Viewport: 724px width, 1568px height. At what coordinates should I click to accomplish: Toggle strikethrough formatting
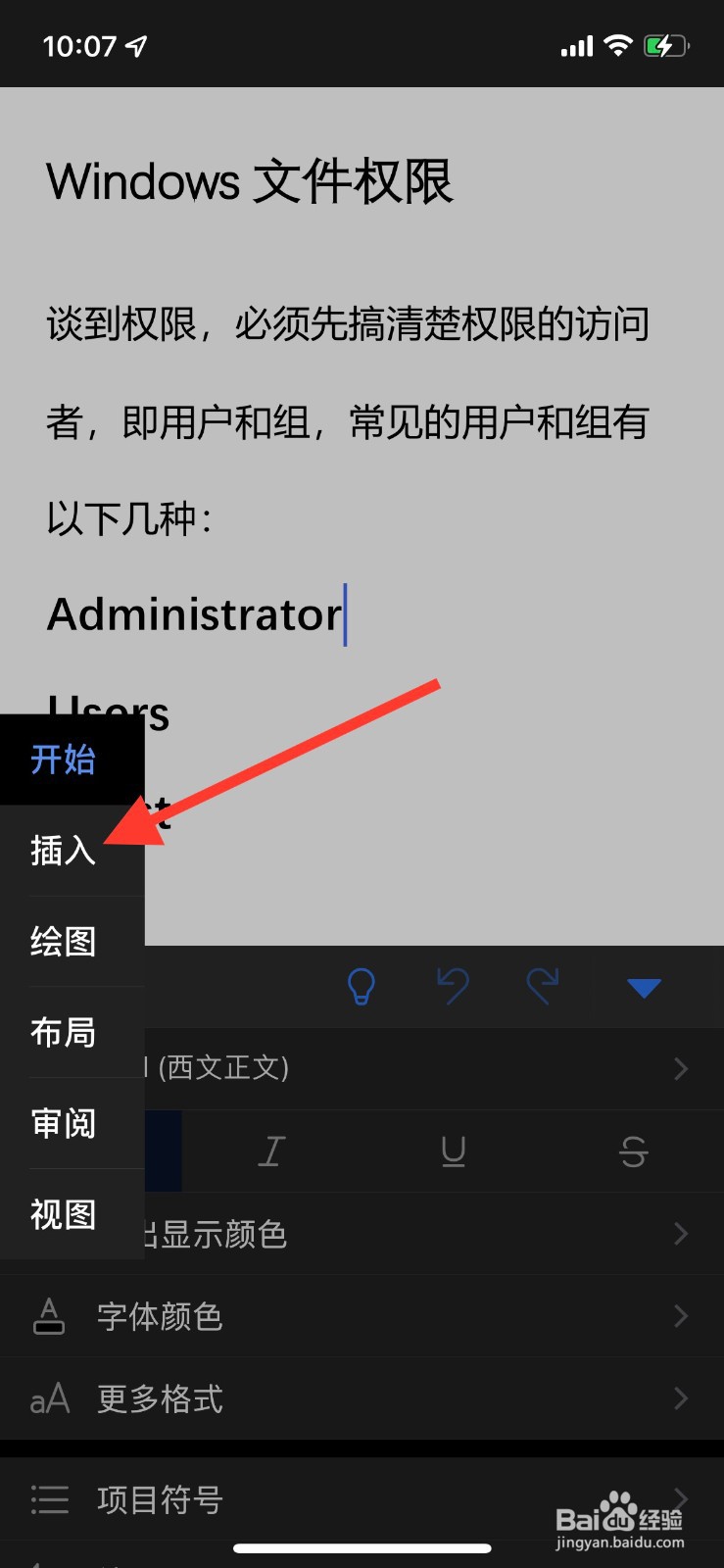[x=634, y=1151]
